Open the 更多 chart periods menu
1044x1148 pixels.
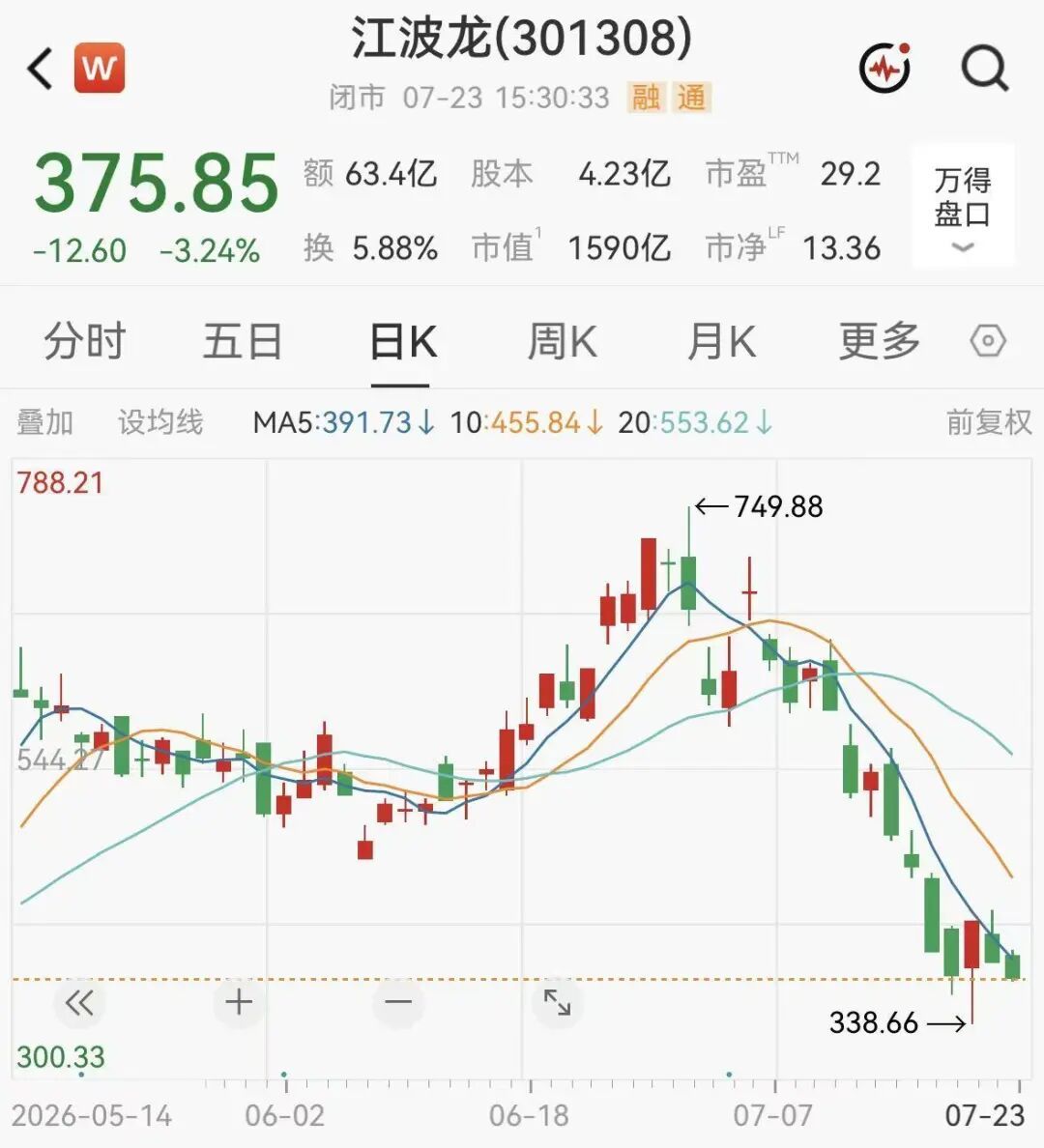tap(879, 341)
